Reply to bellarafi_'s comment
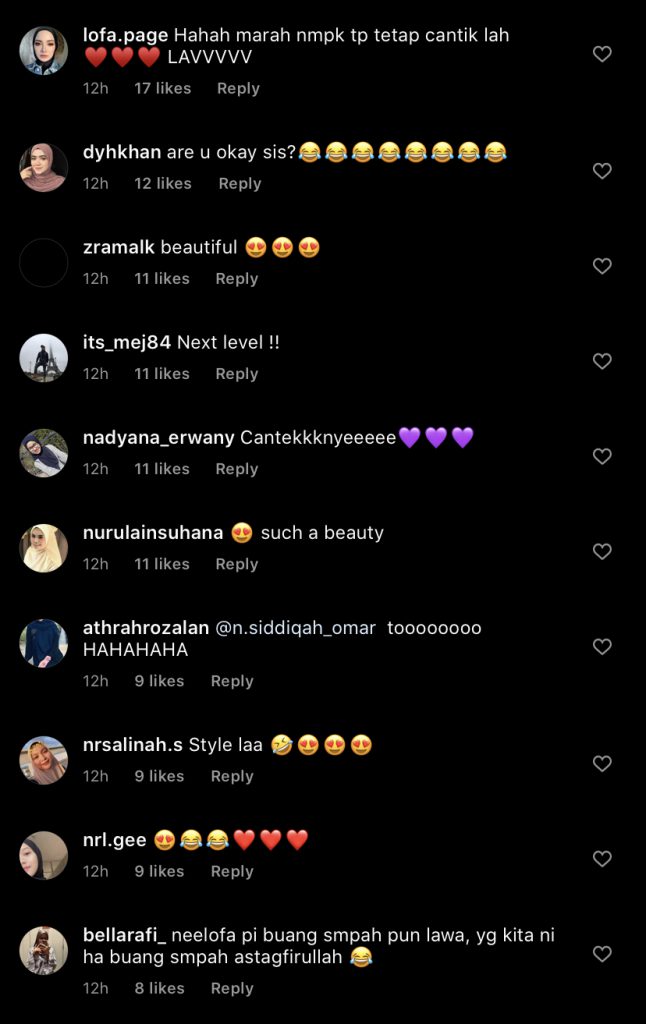This screenshot has height=1024, width=646. pyautogui.click(x=232, y=988)
